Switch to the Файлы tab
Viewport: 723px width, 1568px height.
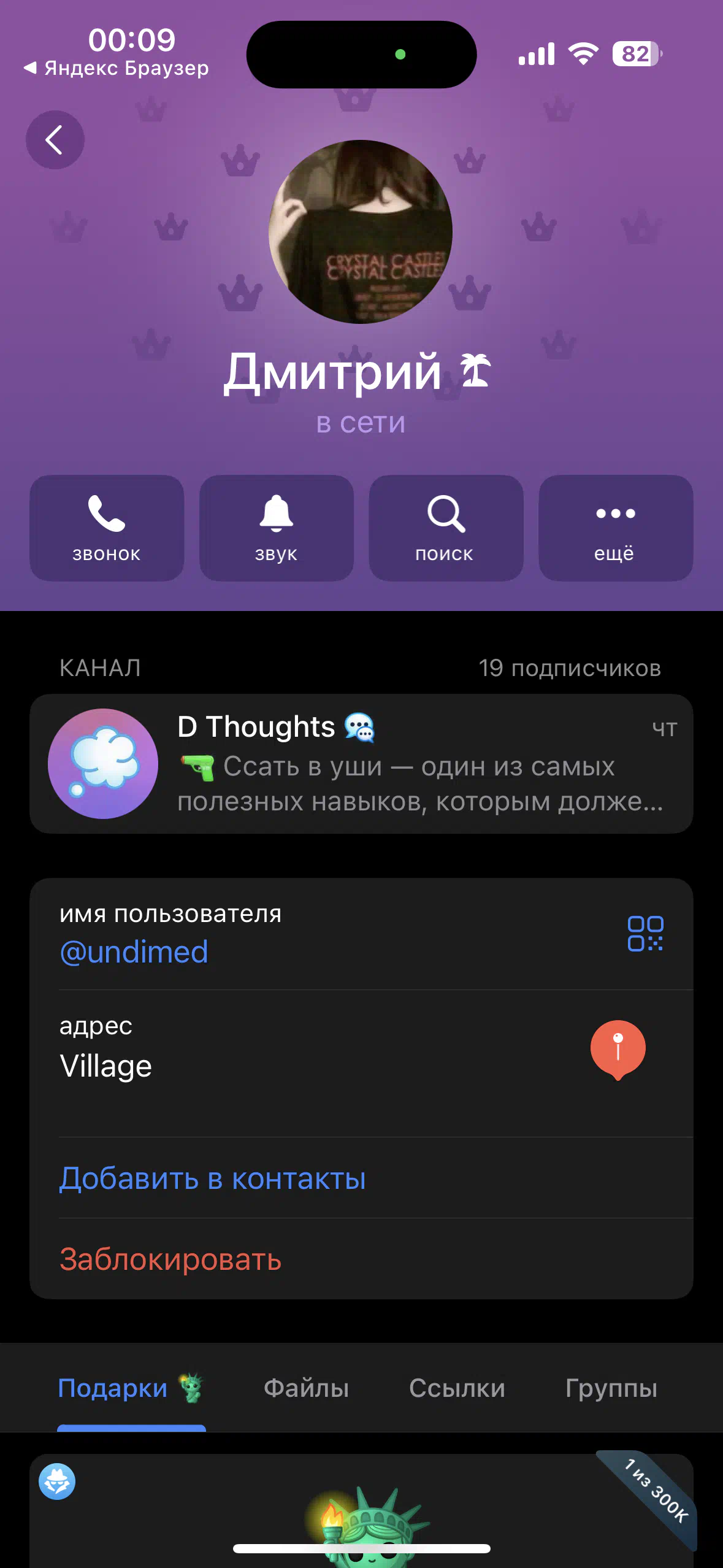306,1388
